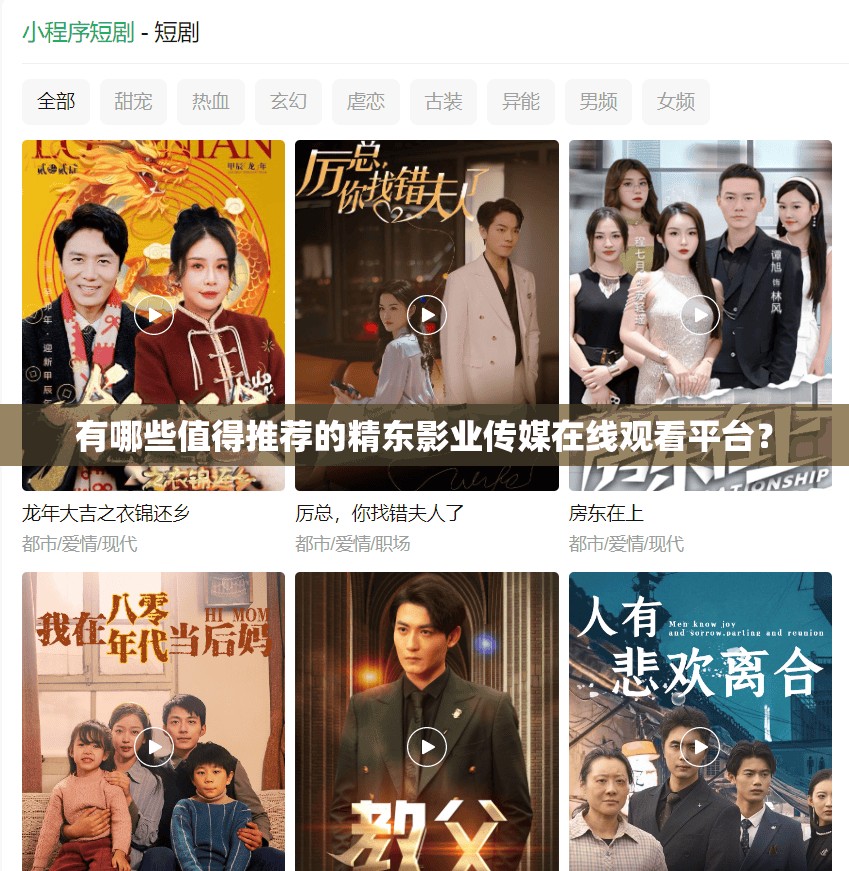Open the 小程序短剧 link in header
The height and width of the screenshot is (871, 849).
click(x=78, y=32)
